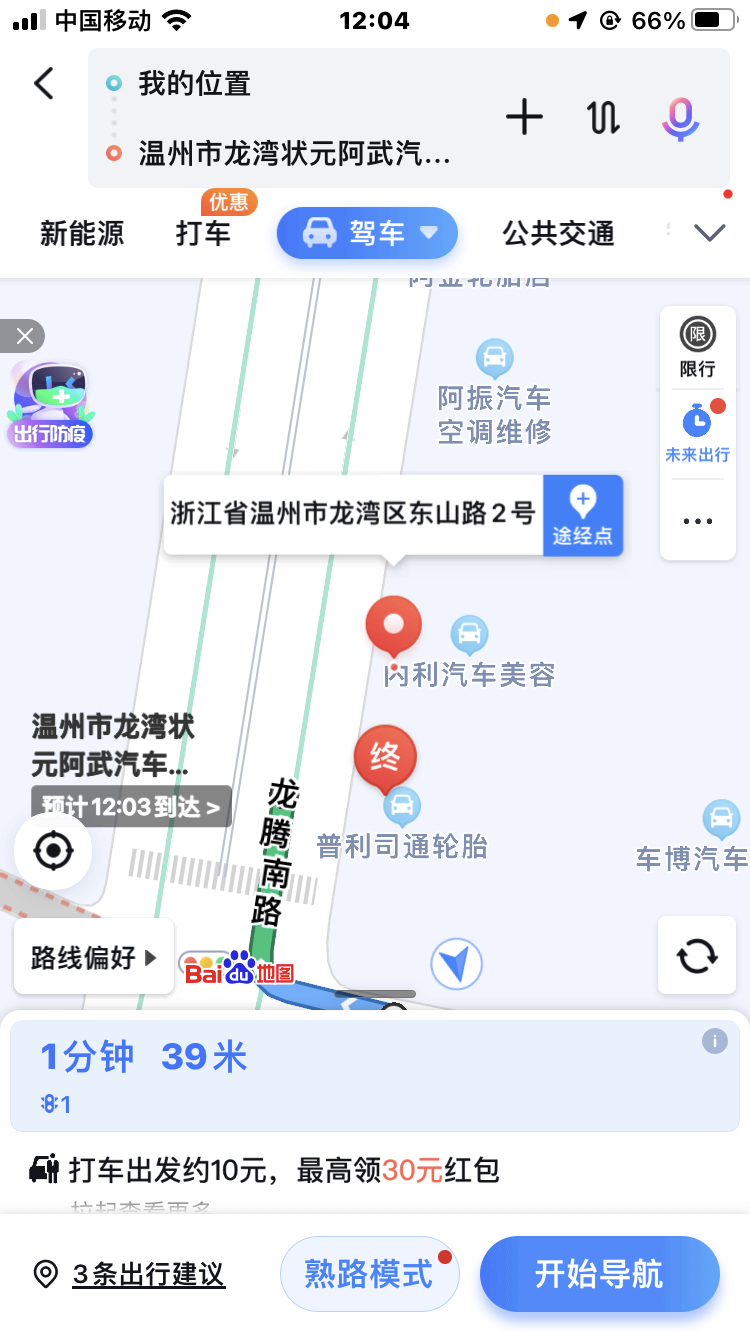Tap 开始导航 to start navigation
Image resolution: width=750 pixels, height=1334 pixels.
pos(599,1274)
